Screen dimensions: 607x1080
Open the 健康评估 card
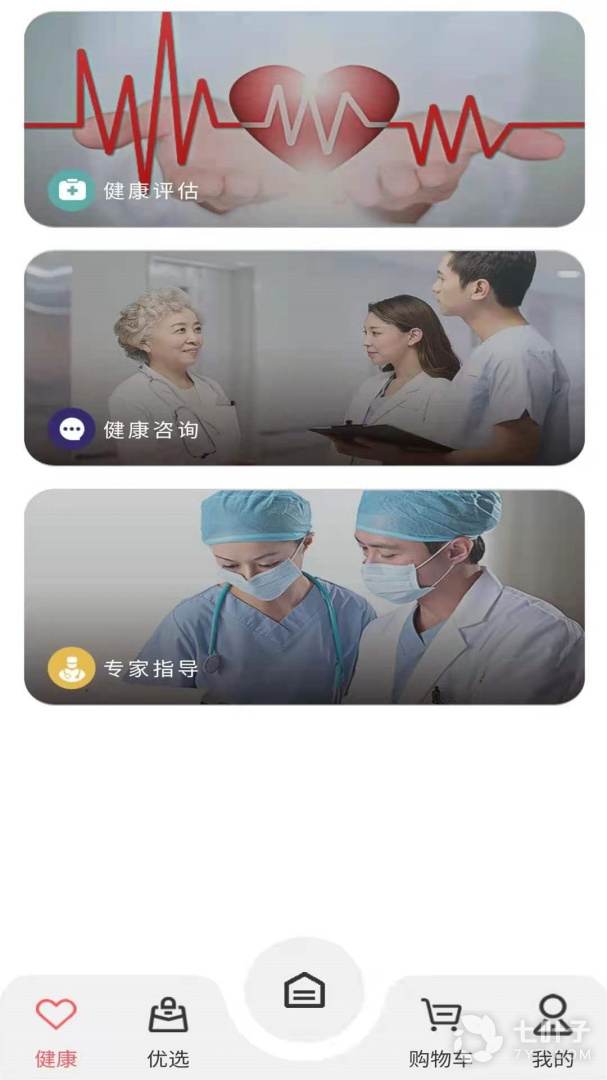coord(304,120)
